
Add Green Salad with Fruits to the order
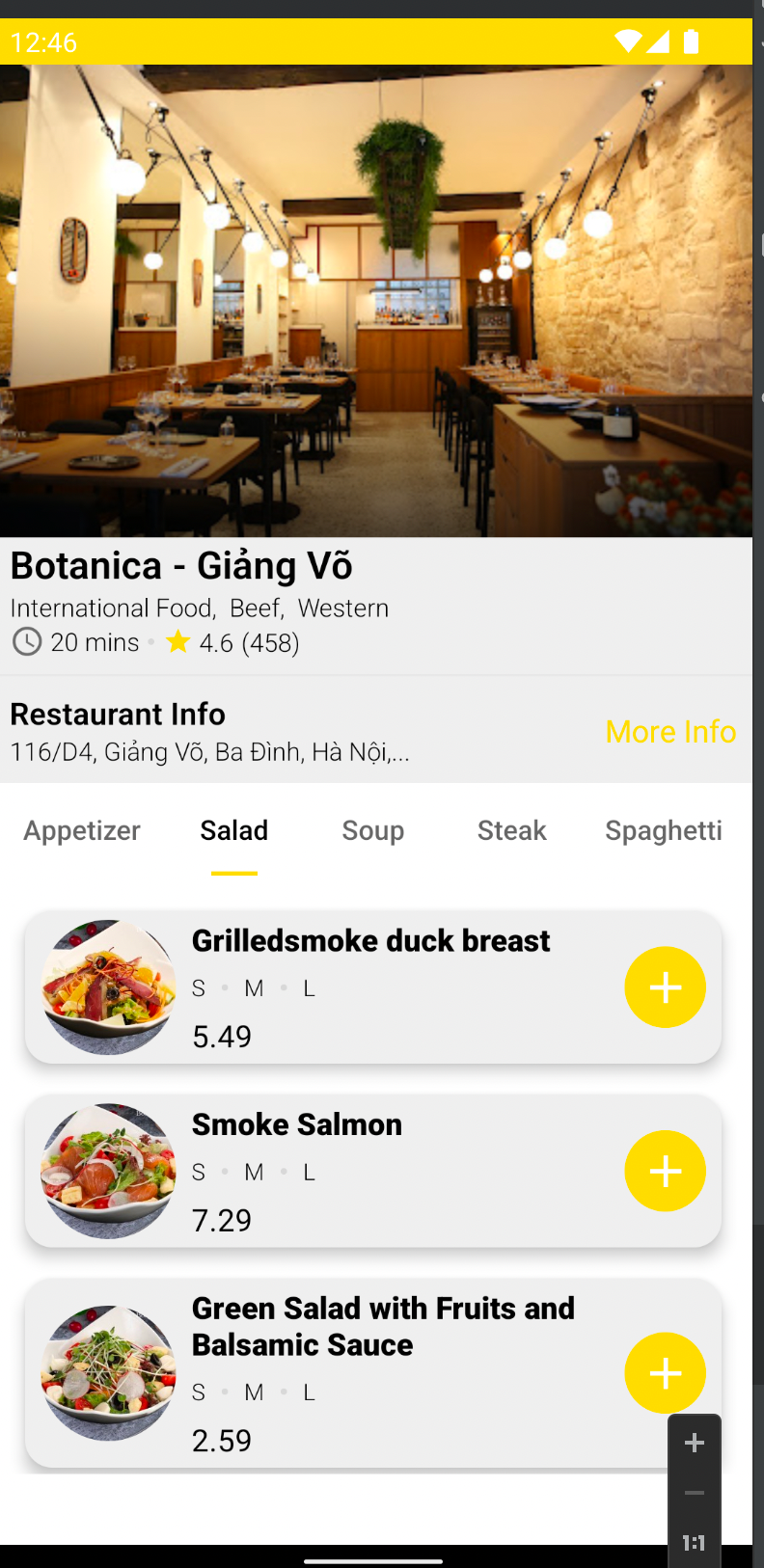click(665, 1372)
